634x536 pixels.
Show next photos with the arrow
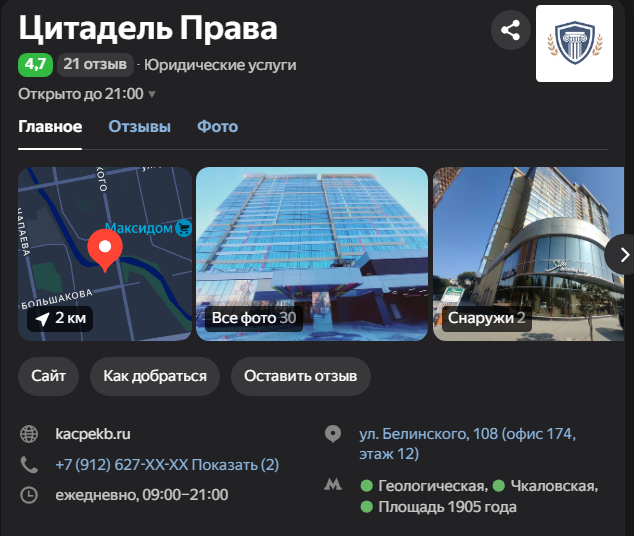coord(622,254)
